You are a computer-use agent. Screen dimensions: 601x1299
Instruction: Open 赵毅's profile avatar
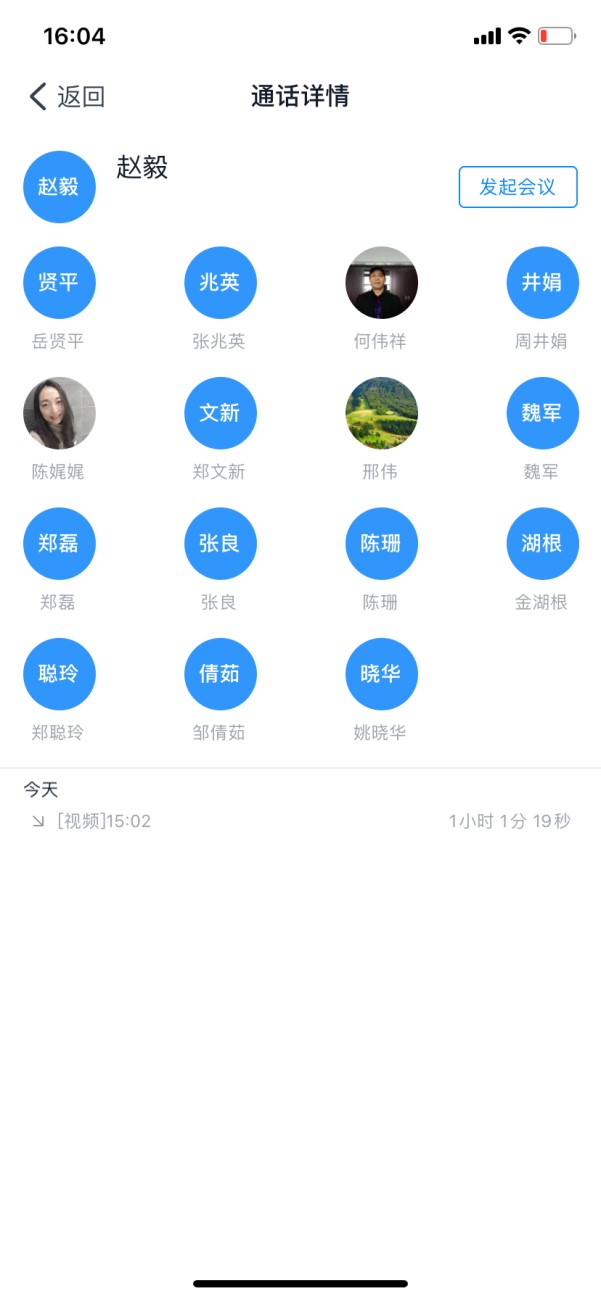tap(59, 186)
